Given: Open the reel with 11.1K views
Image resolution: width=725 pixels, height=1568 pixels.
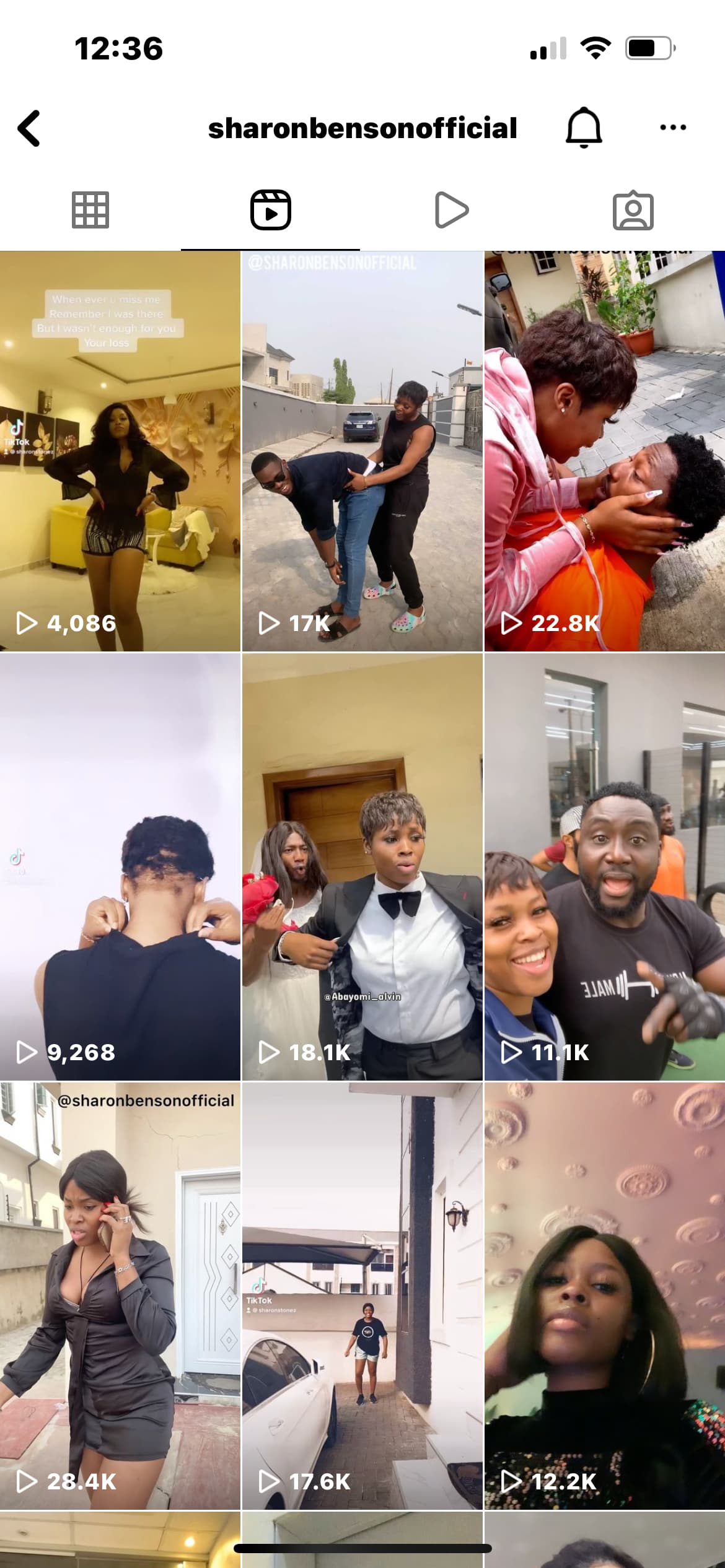Looking at the screenshot, I should [x=604, y=867].
